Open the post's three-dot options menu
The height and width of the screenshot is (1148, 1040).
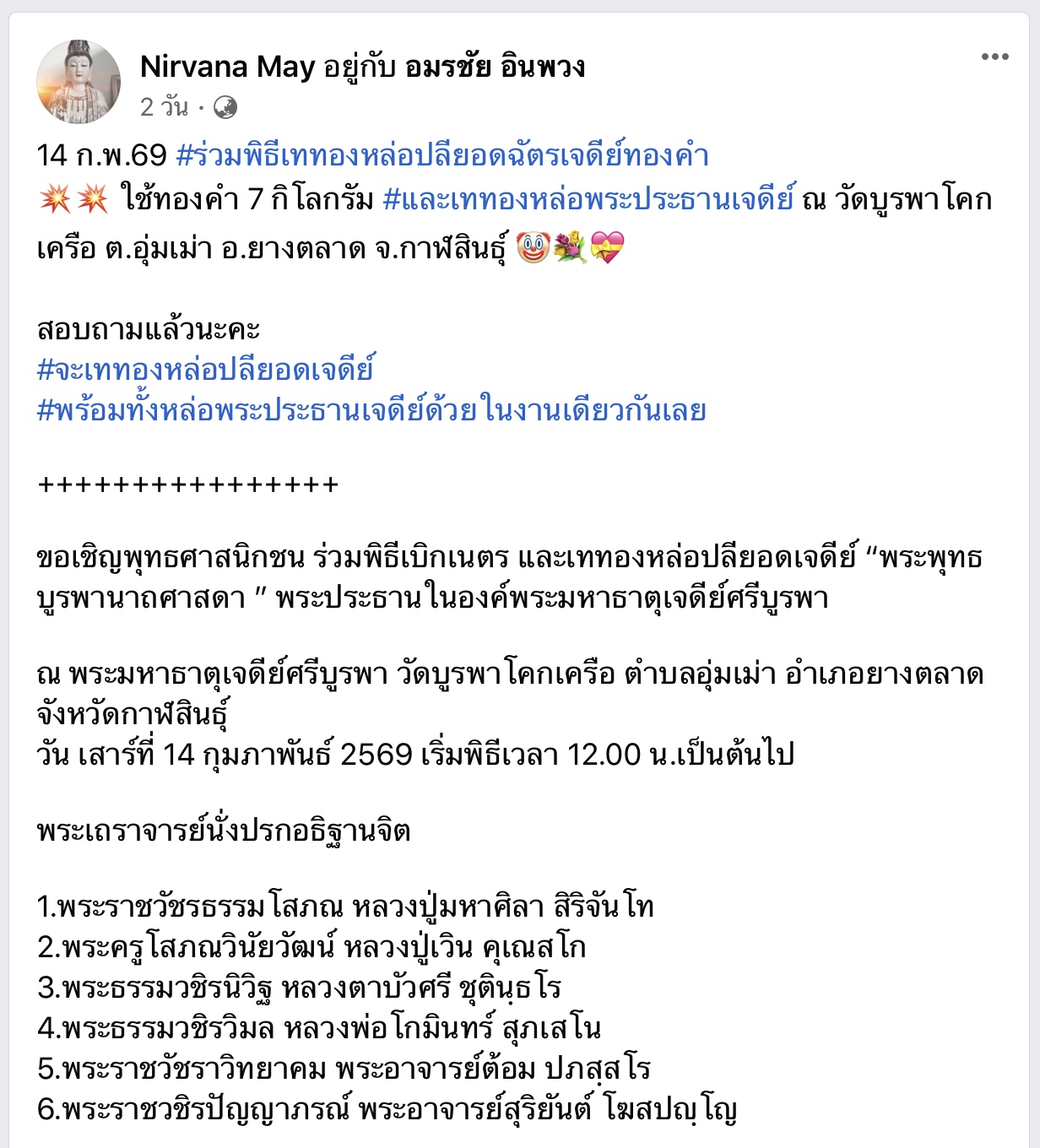994,57
